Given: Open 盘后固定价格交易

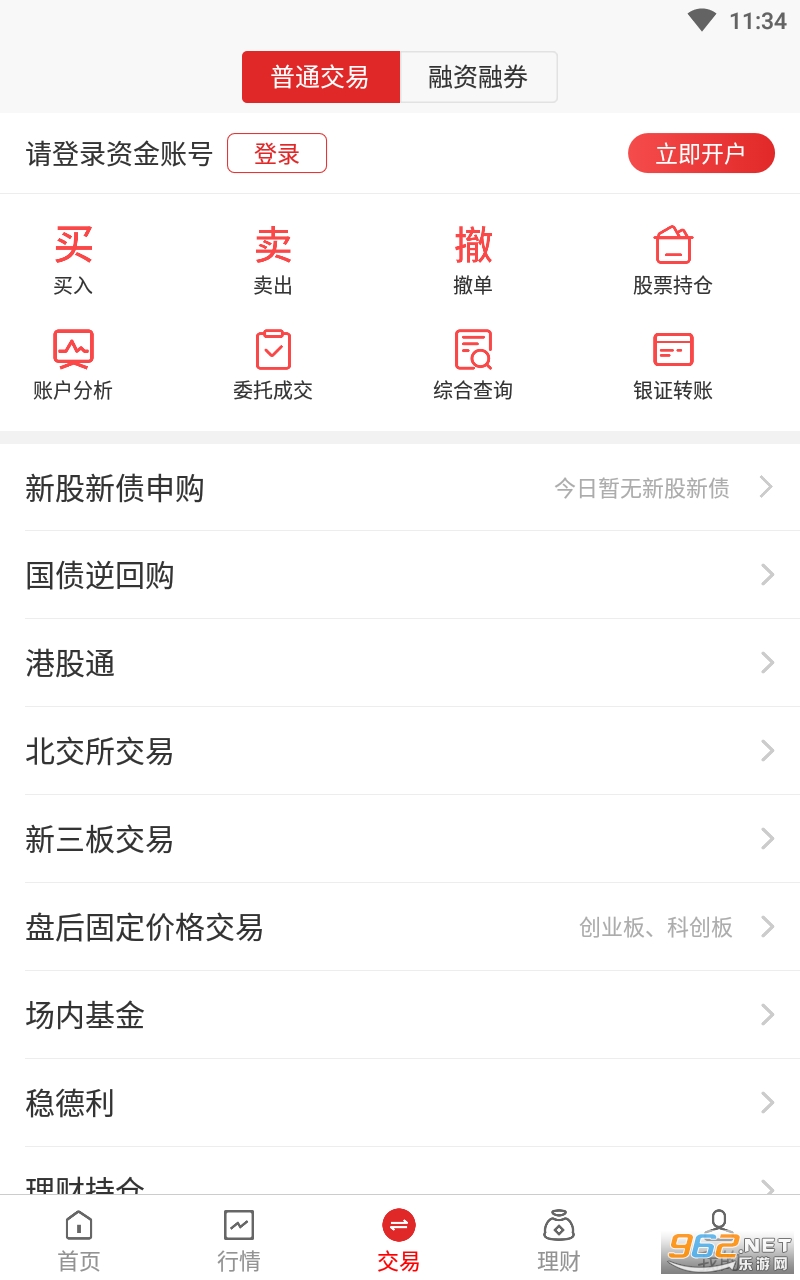Looking at the screenshot, I should [400, 927].
